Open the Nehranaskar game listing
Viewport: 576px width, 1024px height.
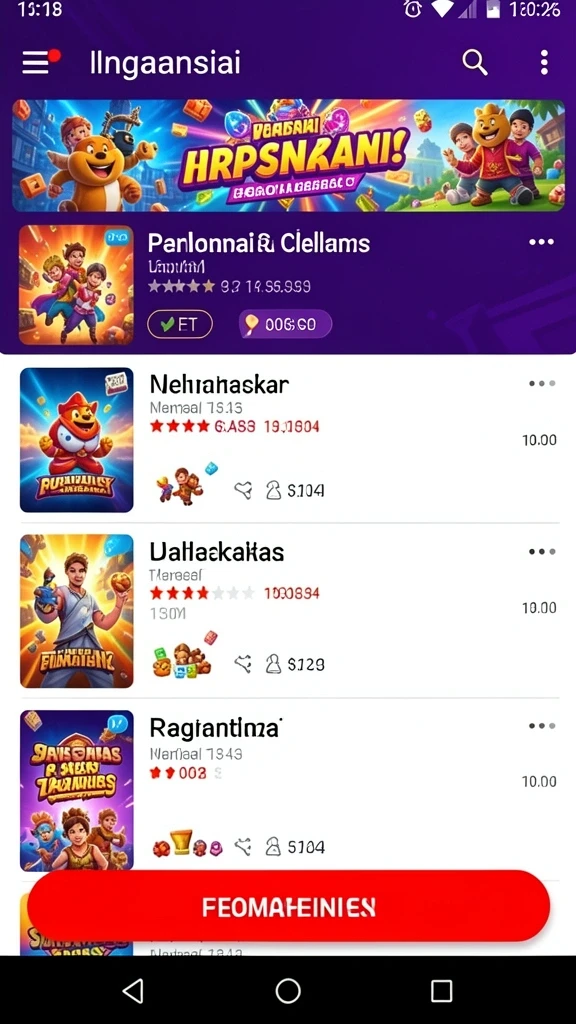[288, 440]
